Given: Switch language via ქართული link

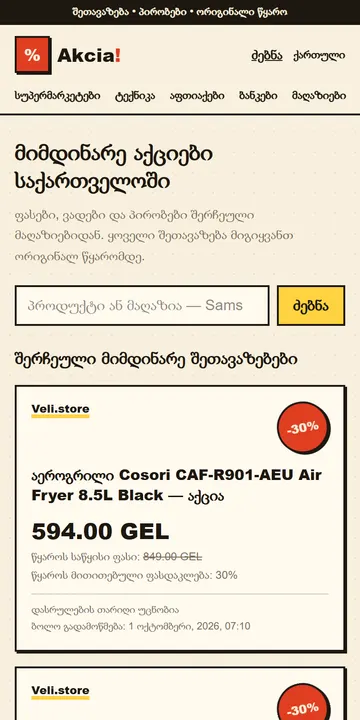Looking at the screenshot, I should click(x=319, y=56).
